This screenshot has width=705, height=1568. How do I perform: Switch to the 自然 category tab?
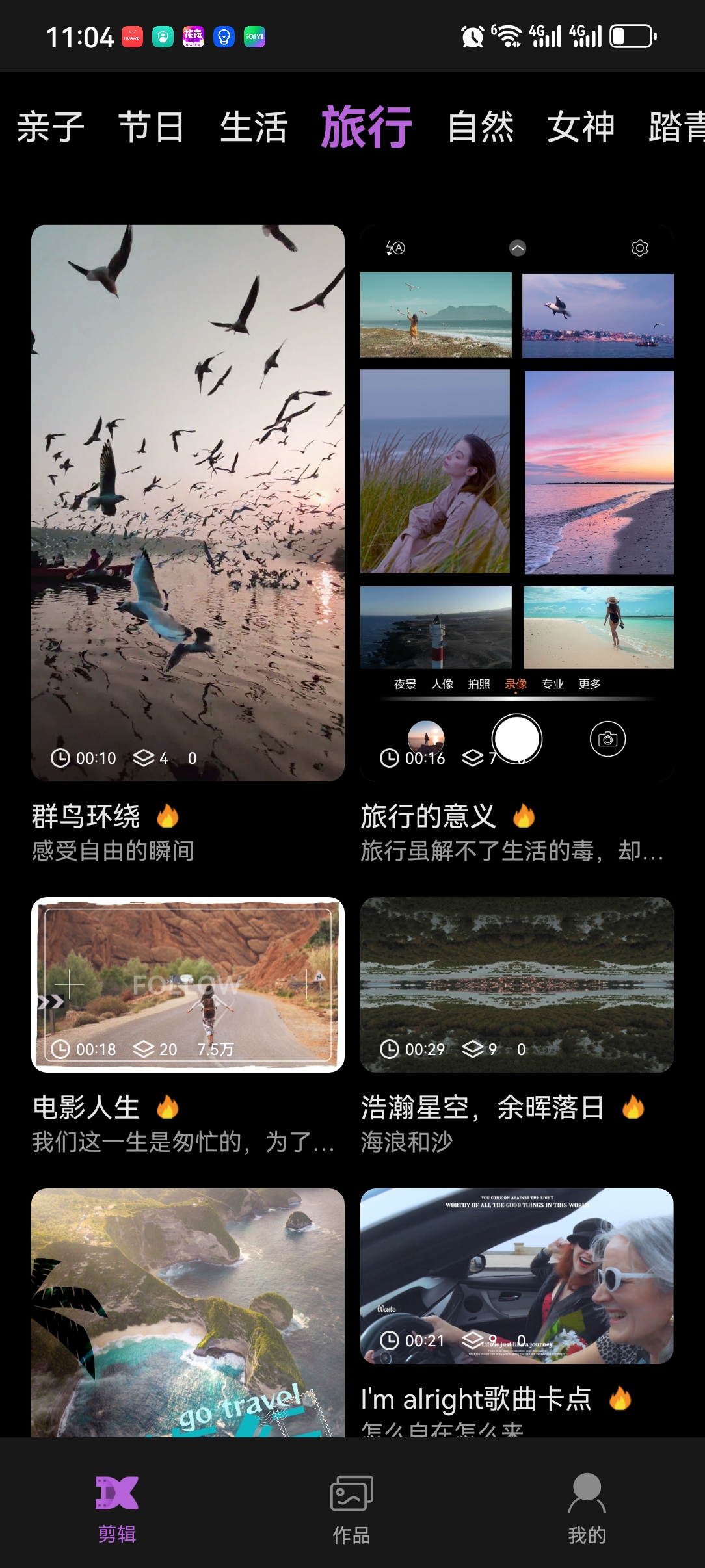481,127
